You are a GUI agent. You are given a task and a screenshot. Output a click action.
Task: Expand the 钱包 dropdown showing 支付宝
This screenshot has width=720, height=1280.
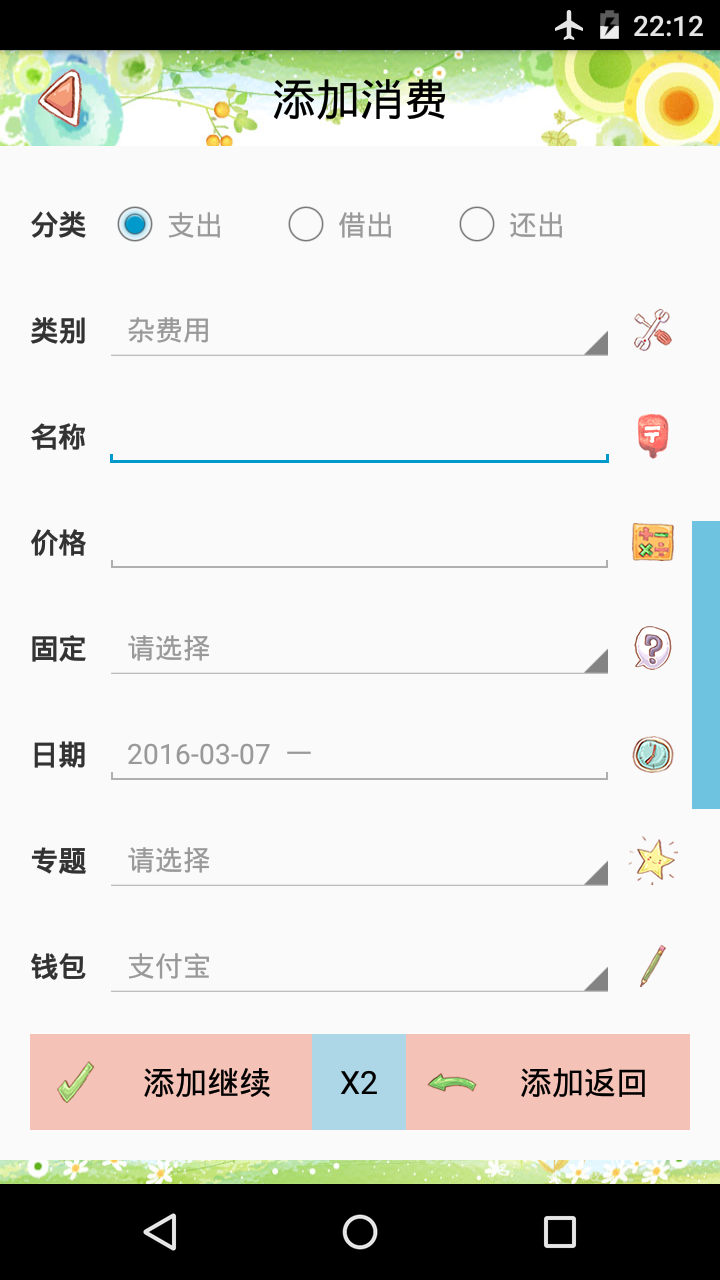pos(359,967)
